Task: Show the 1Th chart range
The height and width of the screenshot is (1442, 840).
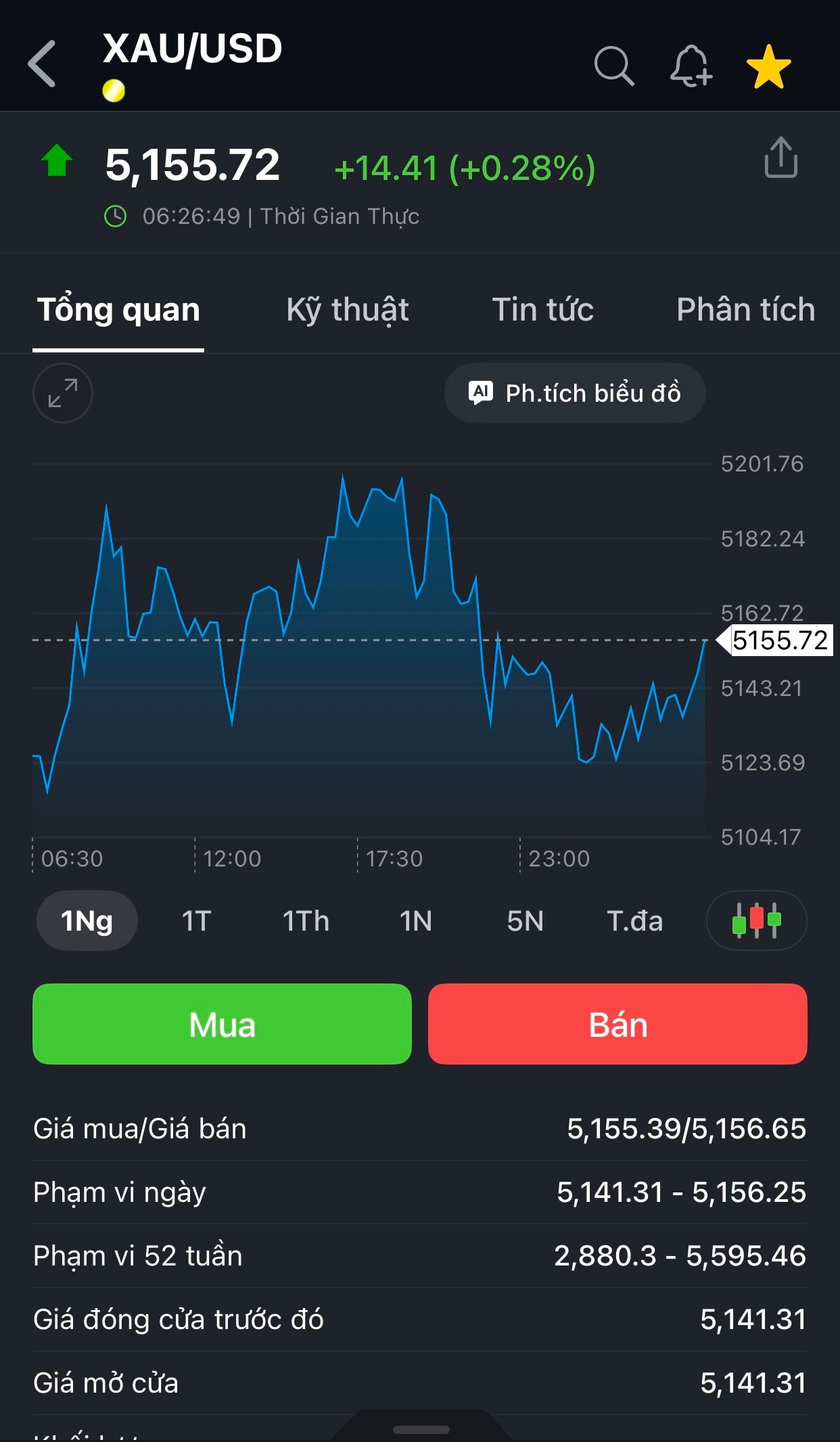Action: point(306,921)
